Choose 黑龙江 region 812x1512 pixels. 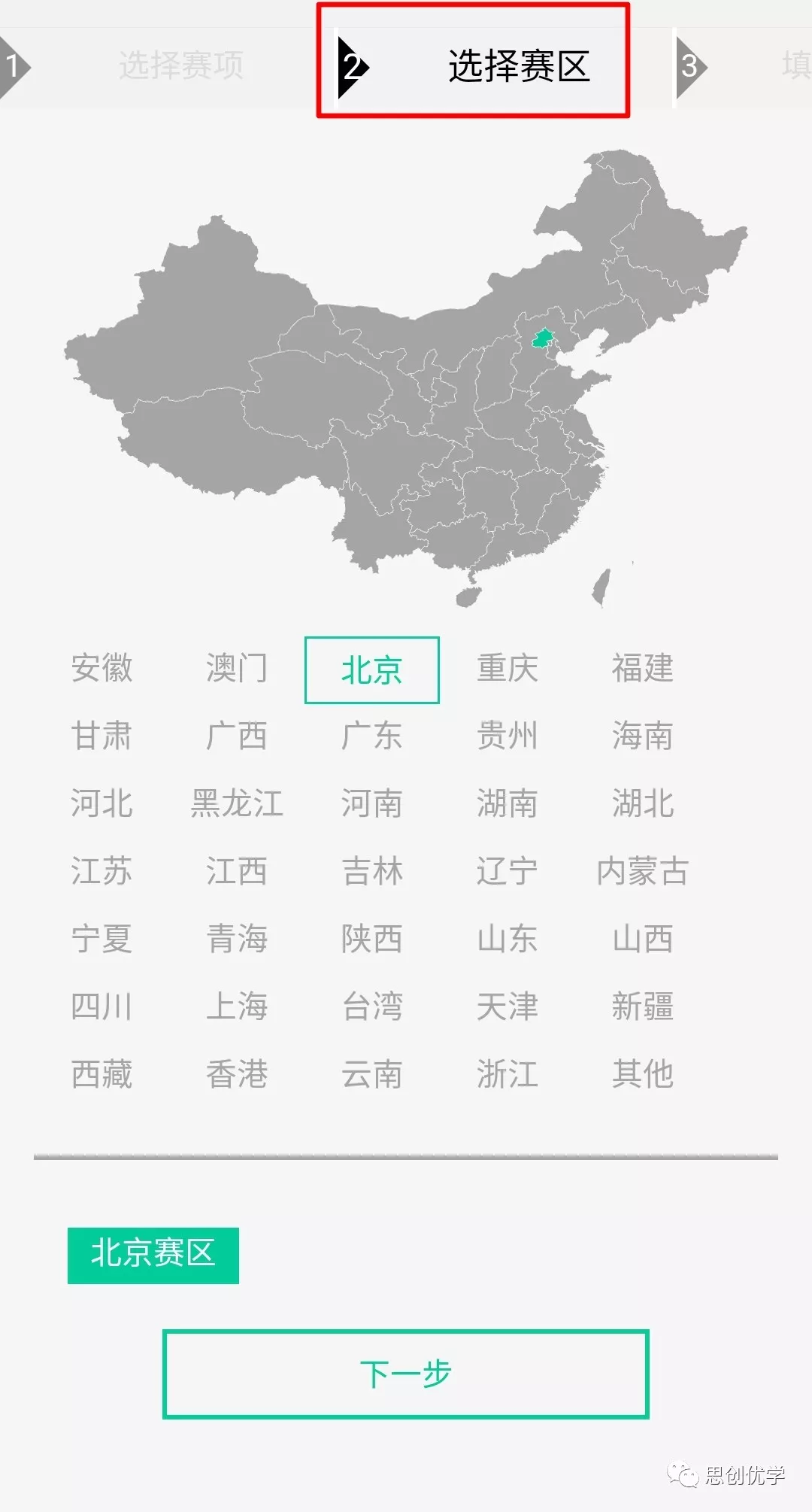[x=237, y=803]
